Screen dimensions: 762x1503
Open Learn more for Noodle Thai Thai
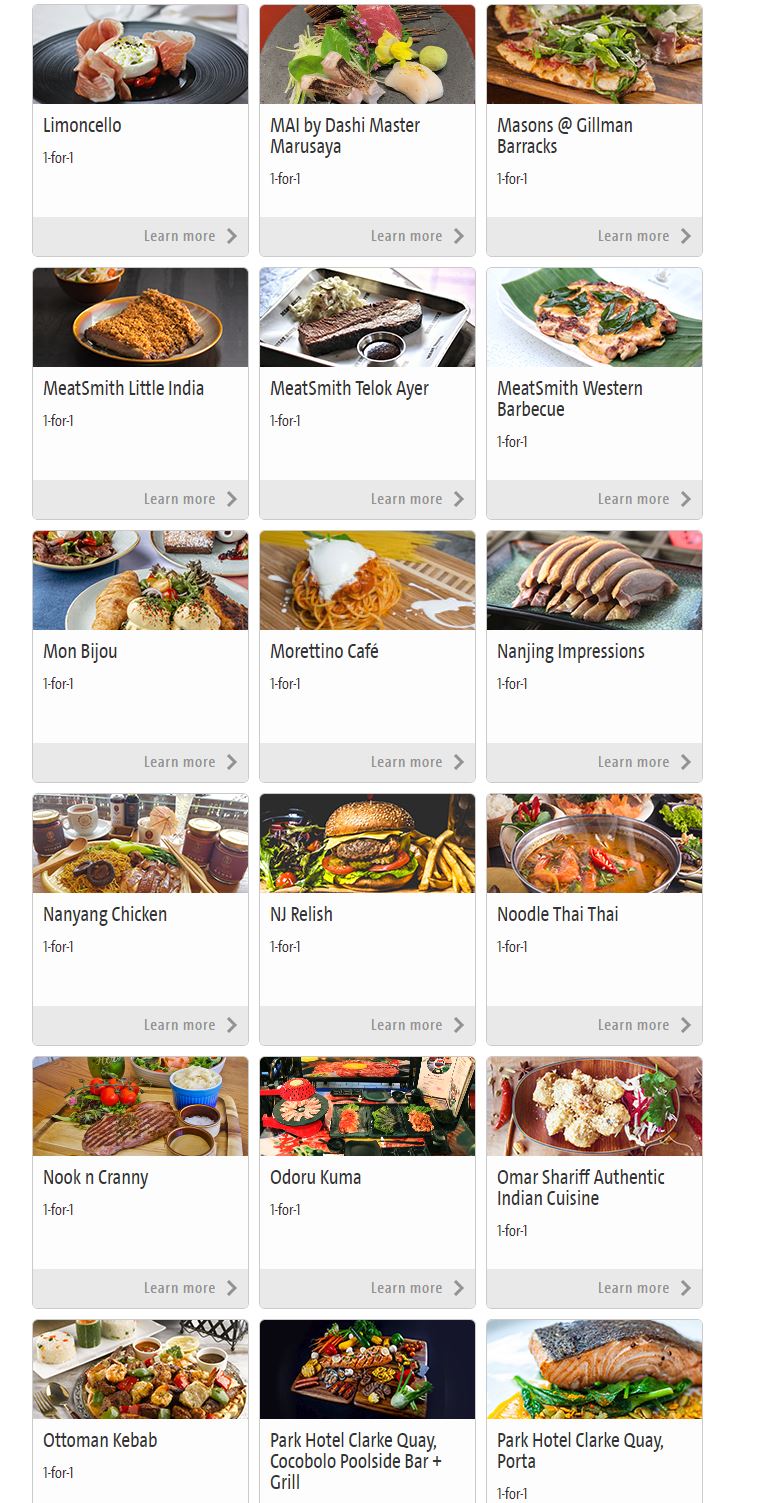(644, 1025)
